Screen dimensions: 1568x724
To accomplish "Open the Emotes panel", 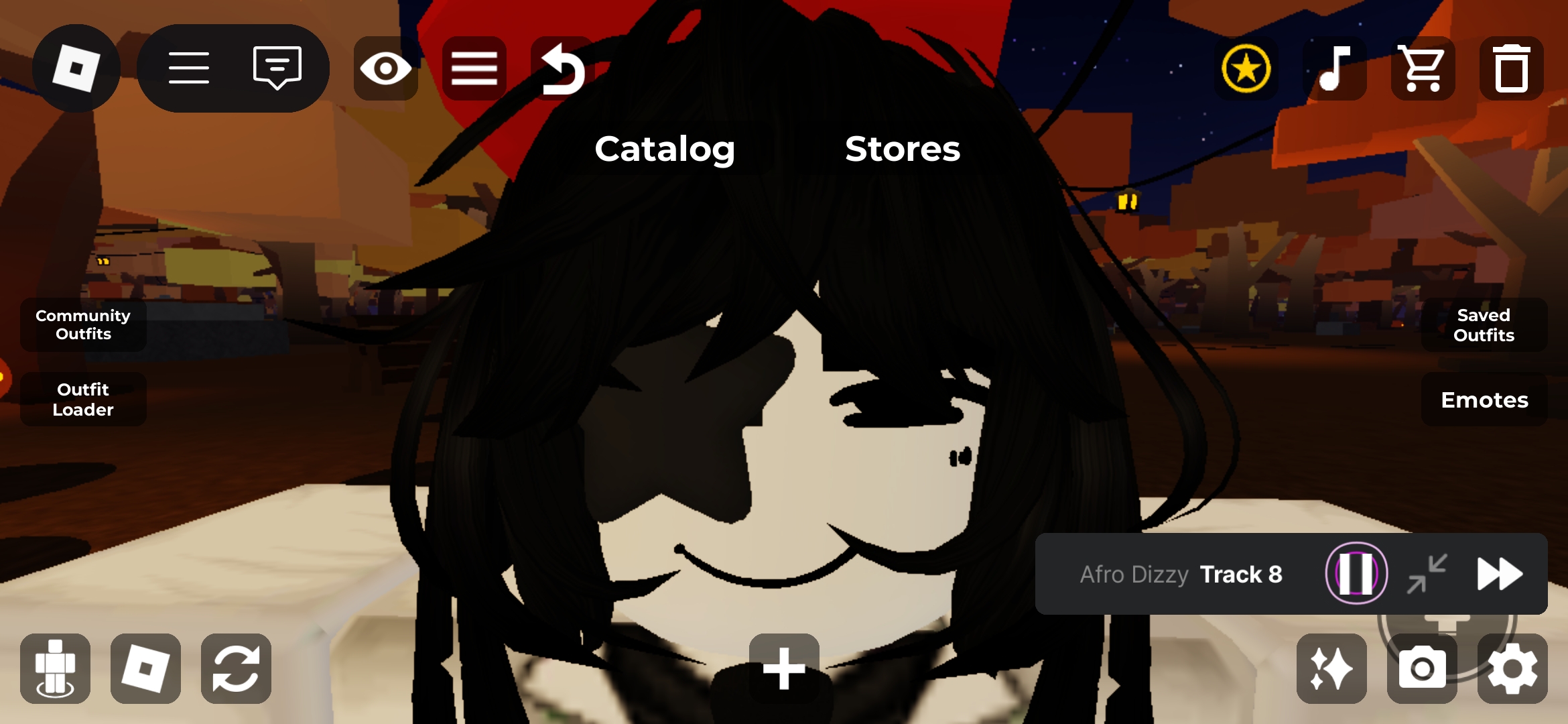I will click(x=1484, y=400).
